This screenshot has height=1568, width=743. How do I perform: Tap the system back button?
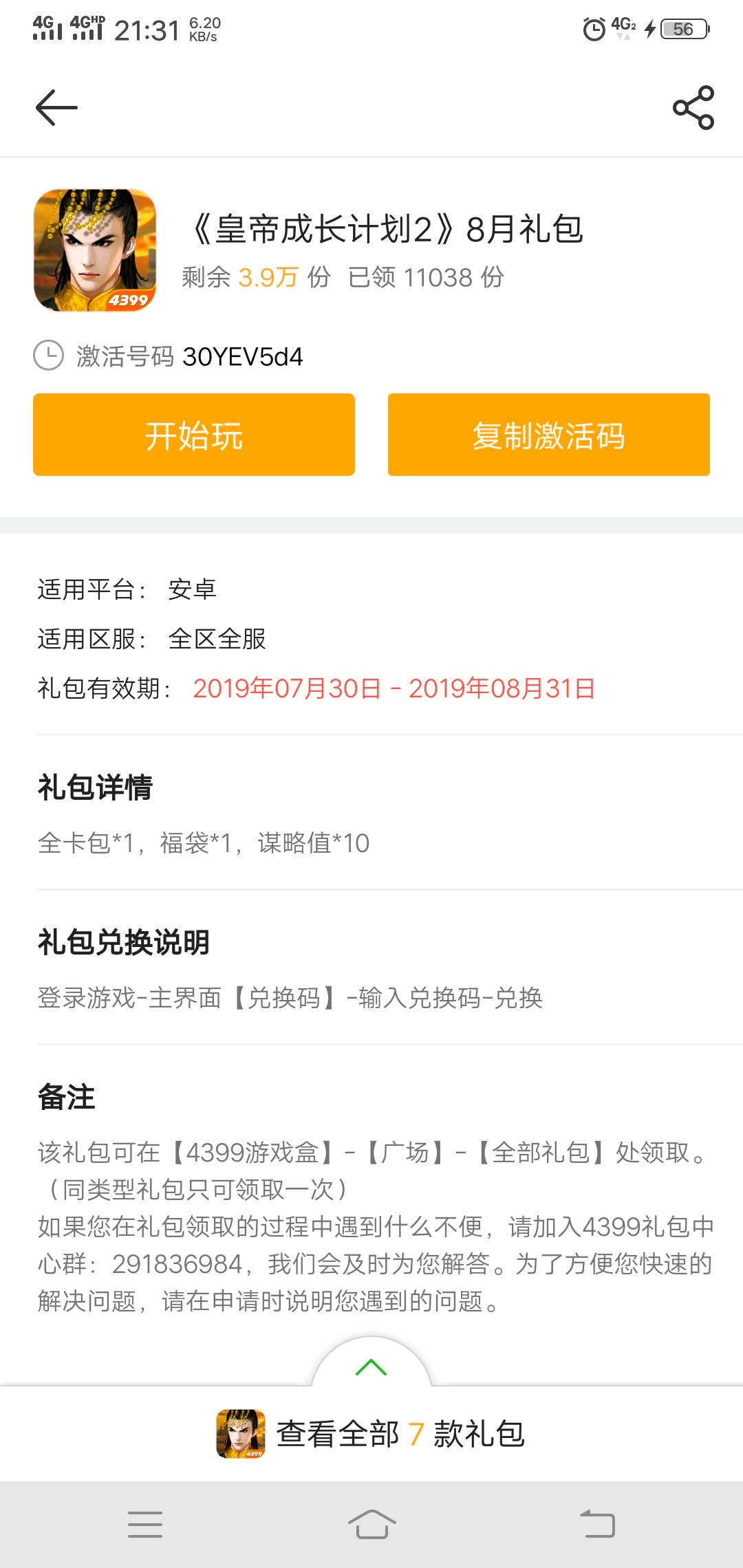coord(597,1524)
